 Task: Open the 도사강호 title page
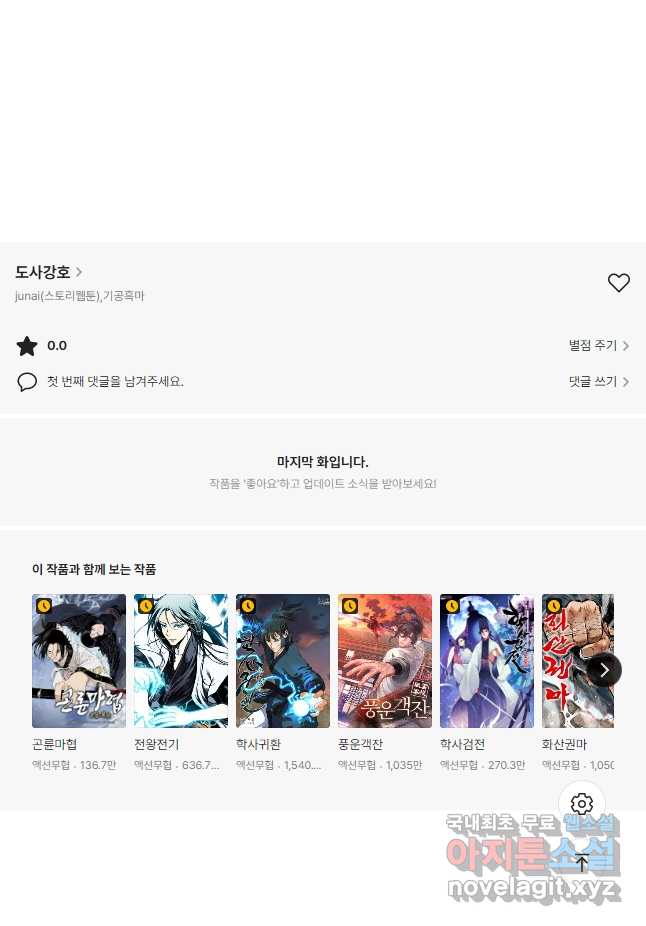(48, 272)
